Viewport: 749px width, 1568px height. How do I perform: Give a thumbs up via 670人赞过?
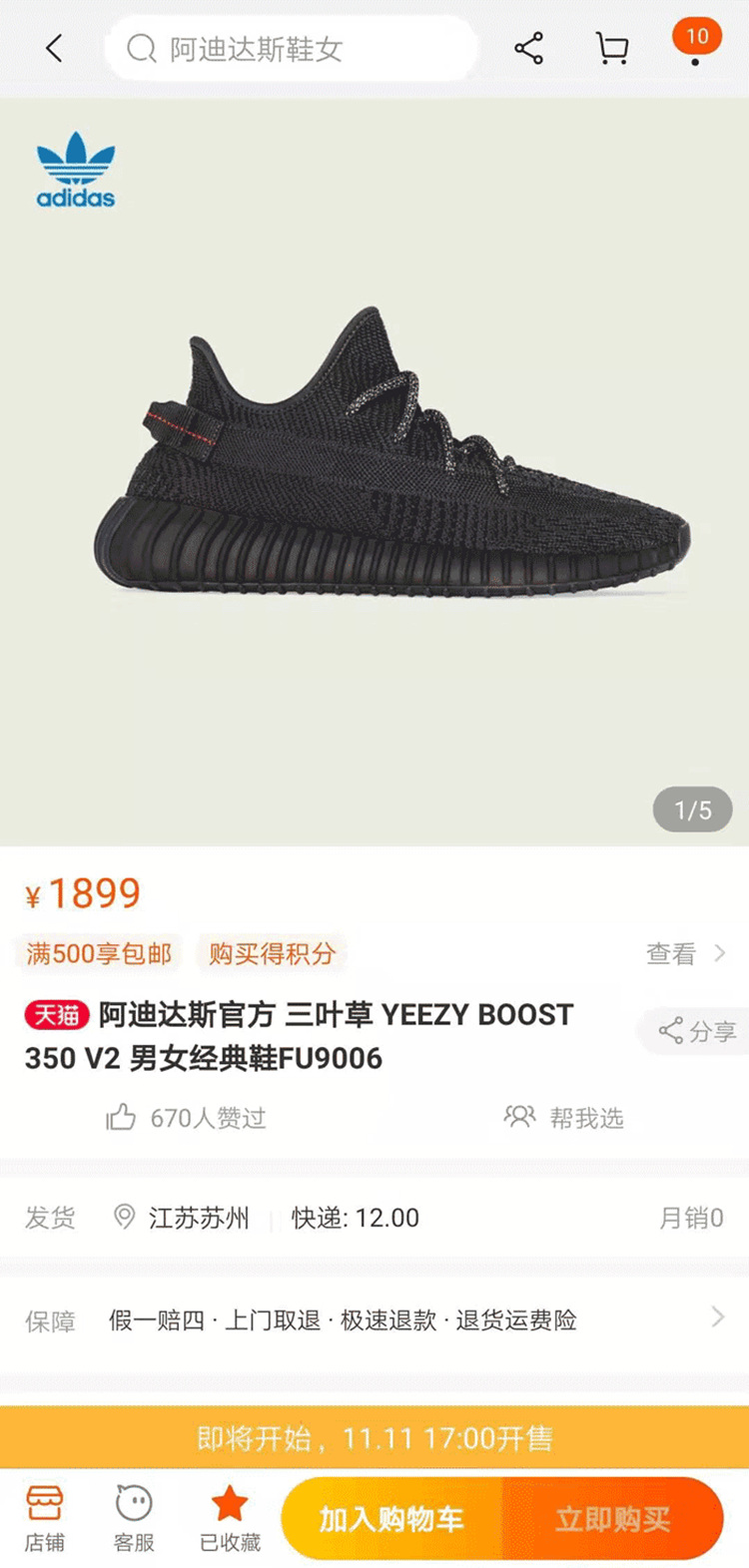coord(185,1118)
